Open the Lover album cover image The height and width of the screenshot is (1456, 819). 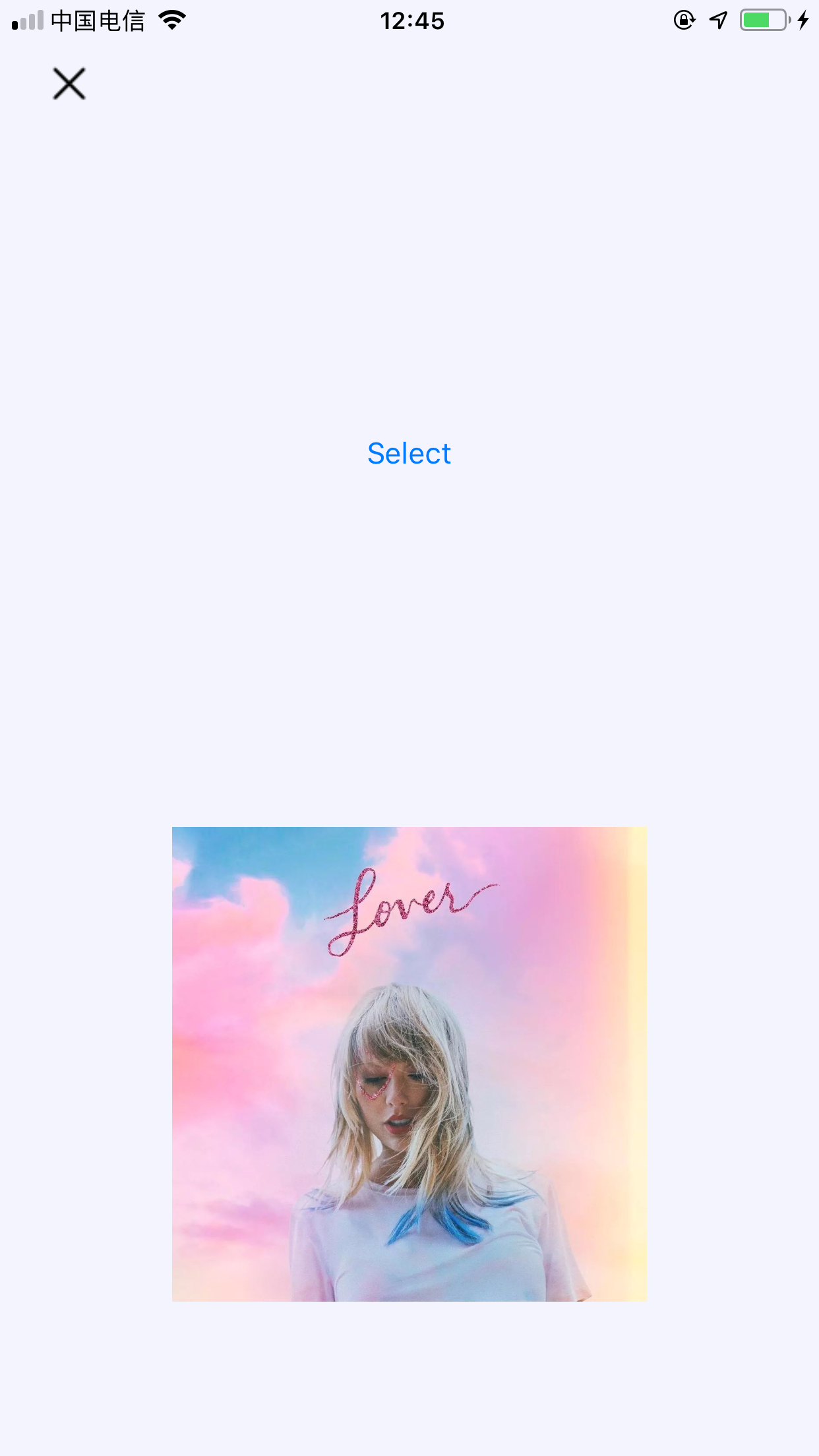[x=409, y=1064]
